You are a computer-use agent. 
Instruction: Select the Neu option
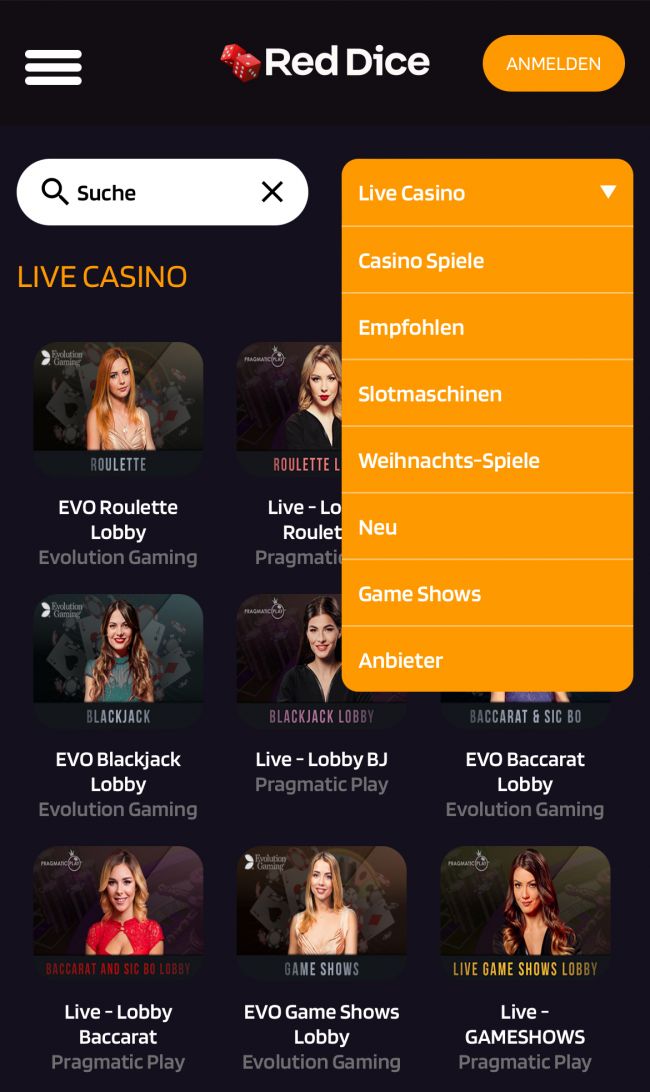[x=487, y=527]
